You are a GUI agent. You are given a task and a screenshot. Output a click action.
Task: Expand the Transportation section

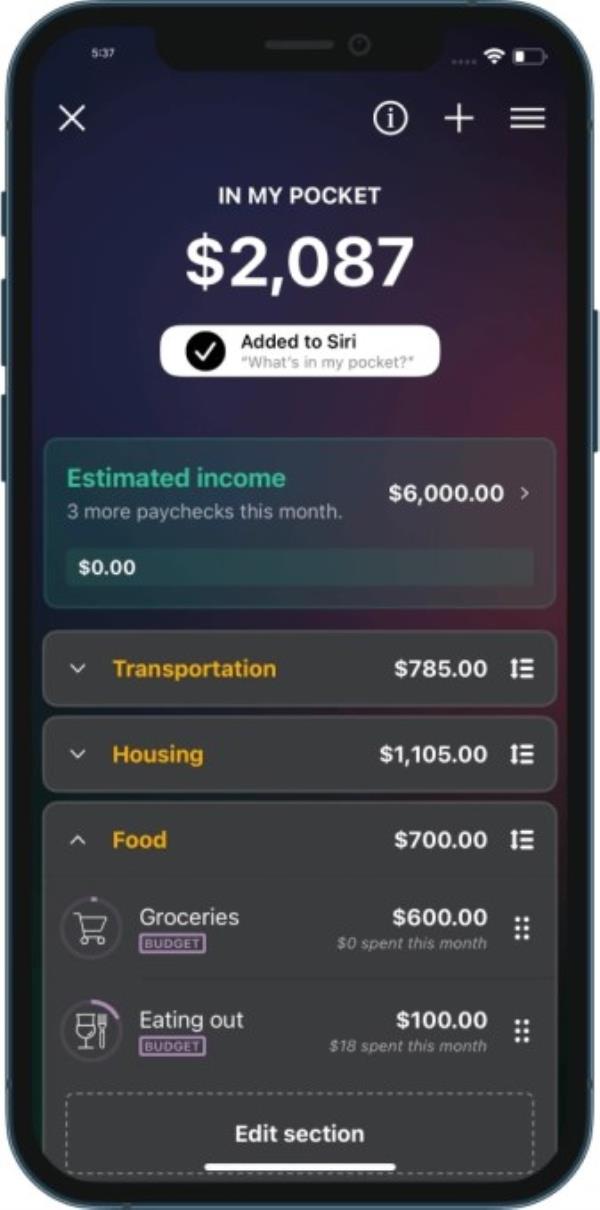coord(79,669)
